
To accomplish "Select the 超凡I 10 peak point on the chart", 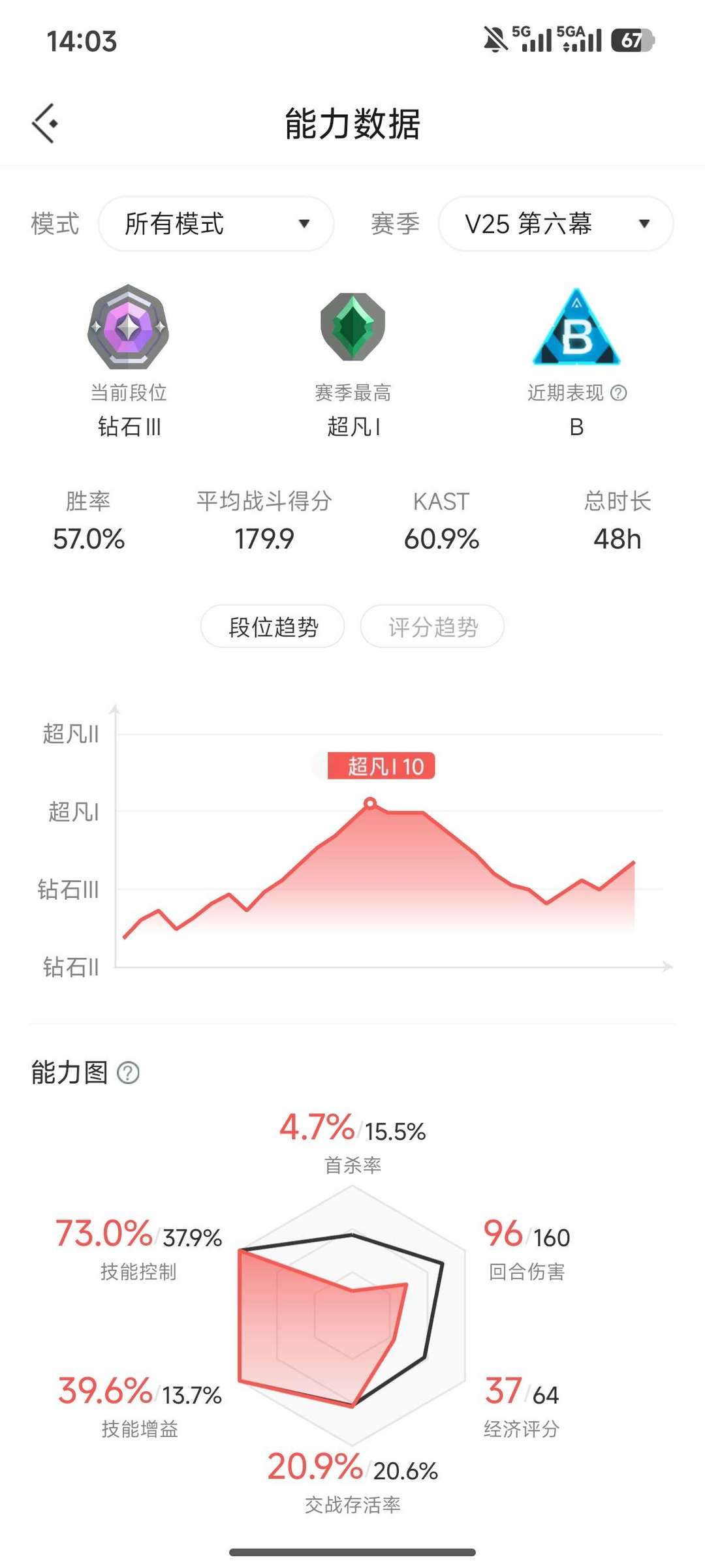I will (x=370, y=803).
